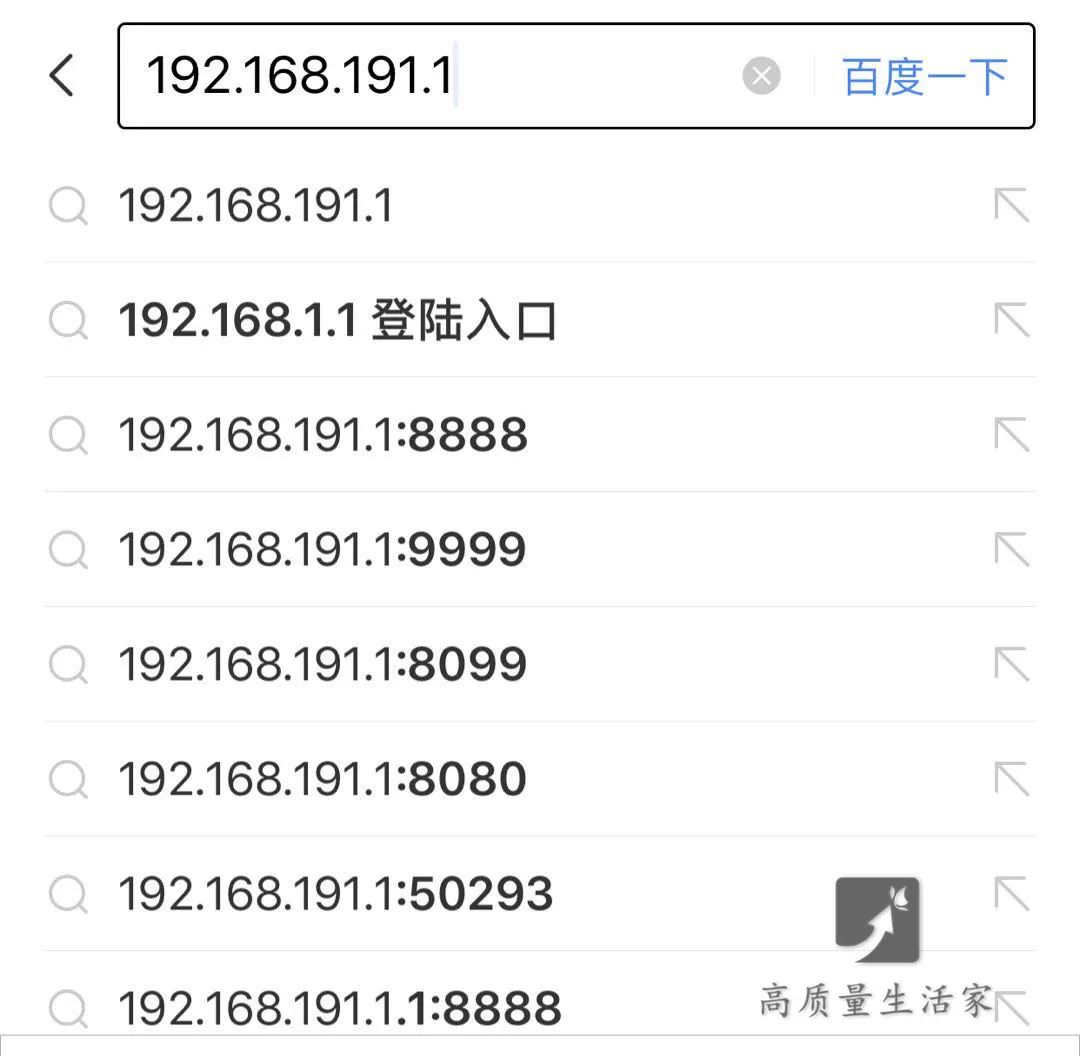Viewport: 1080px width, 1056px height.
Task: Select the 192.168.191.1 suggestion
Action: pyautogui.click(x=256, y=206)
